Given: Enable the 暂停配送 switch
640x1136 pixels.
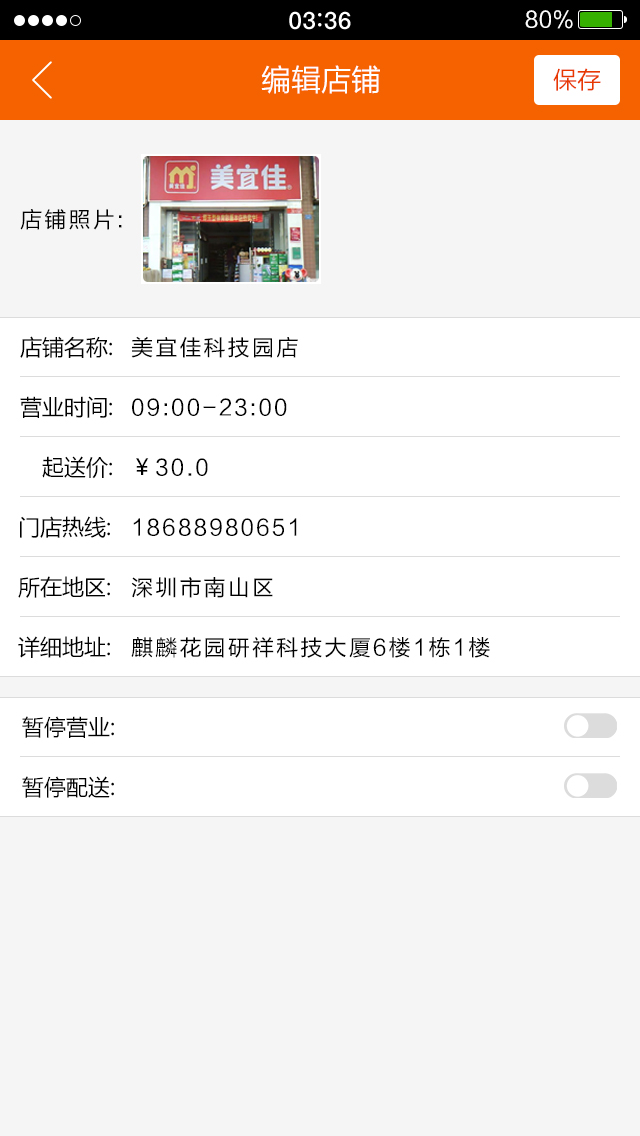Looking at the screenshot, I should [x=590, y=786].
